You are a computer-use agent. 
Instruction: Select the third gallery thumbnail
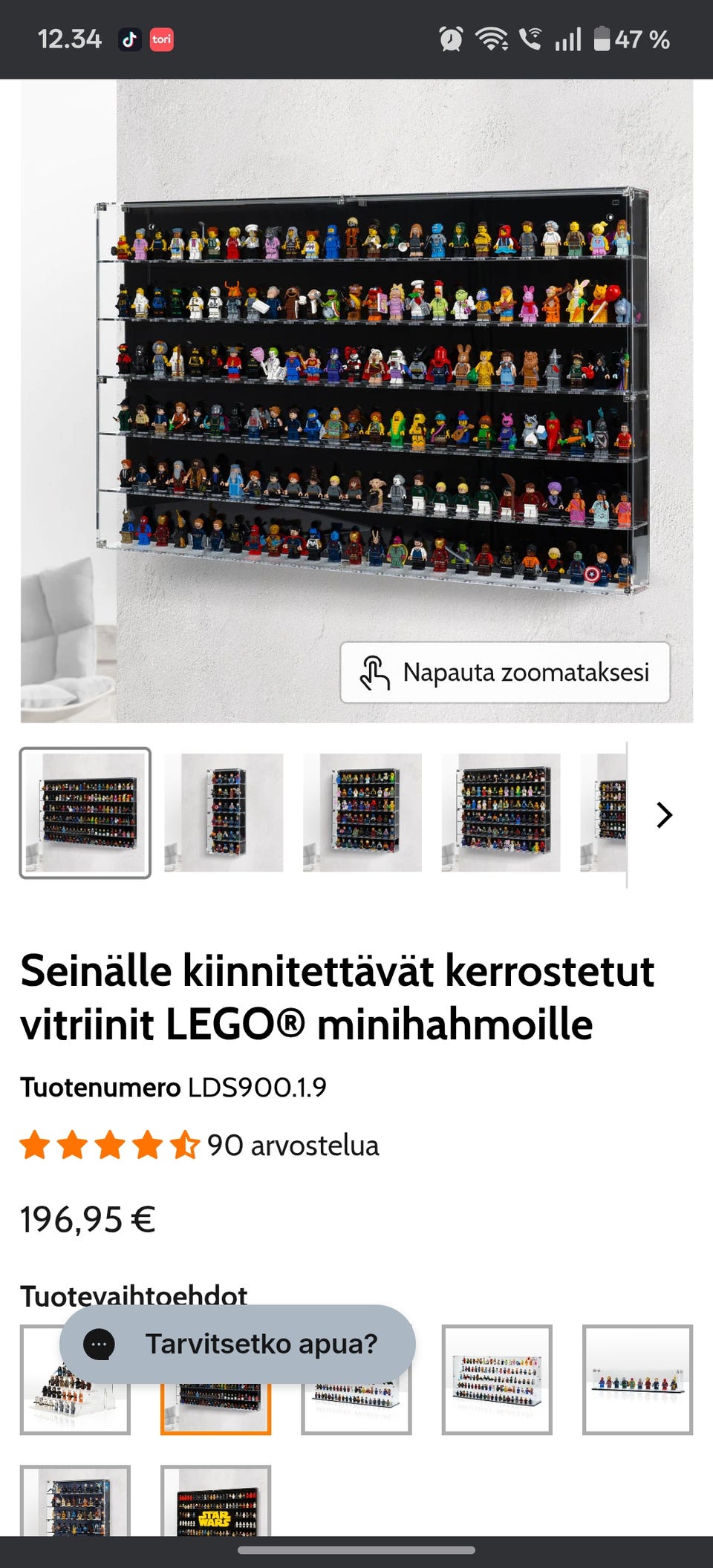click(362, 813)
